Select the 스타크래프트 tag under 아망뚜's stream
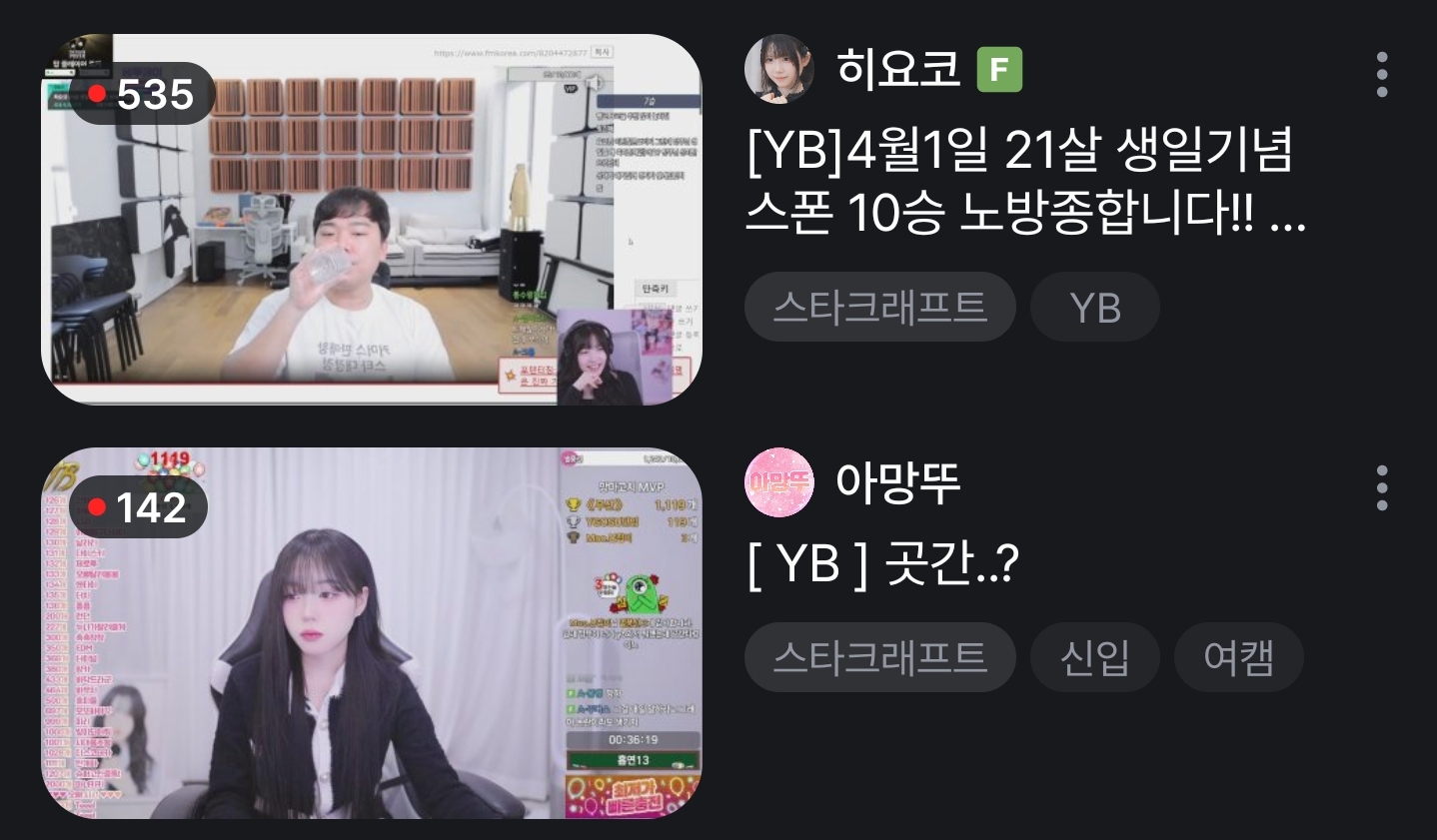1437x840 pixels. 879,657
